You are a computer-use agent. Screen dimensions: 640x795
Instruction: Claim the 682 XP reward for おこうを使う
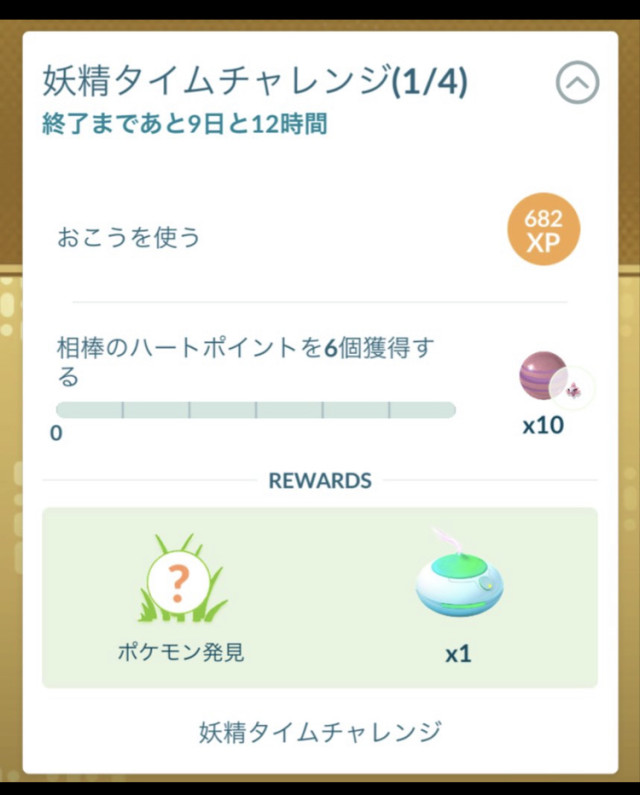tap(543, 230)
